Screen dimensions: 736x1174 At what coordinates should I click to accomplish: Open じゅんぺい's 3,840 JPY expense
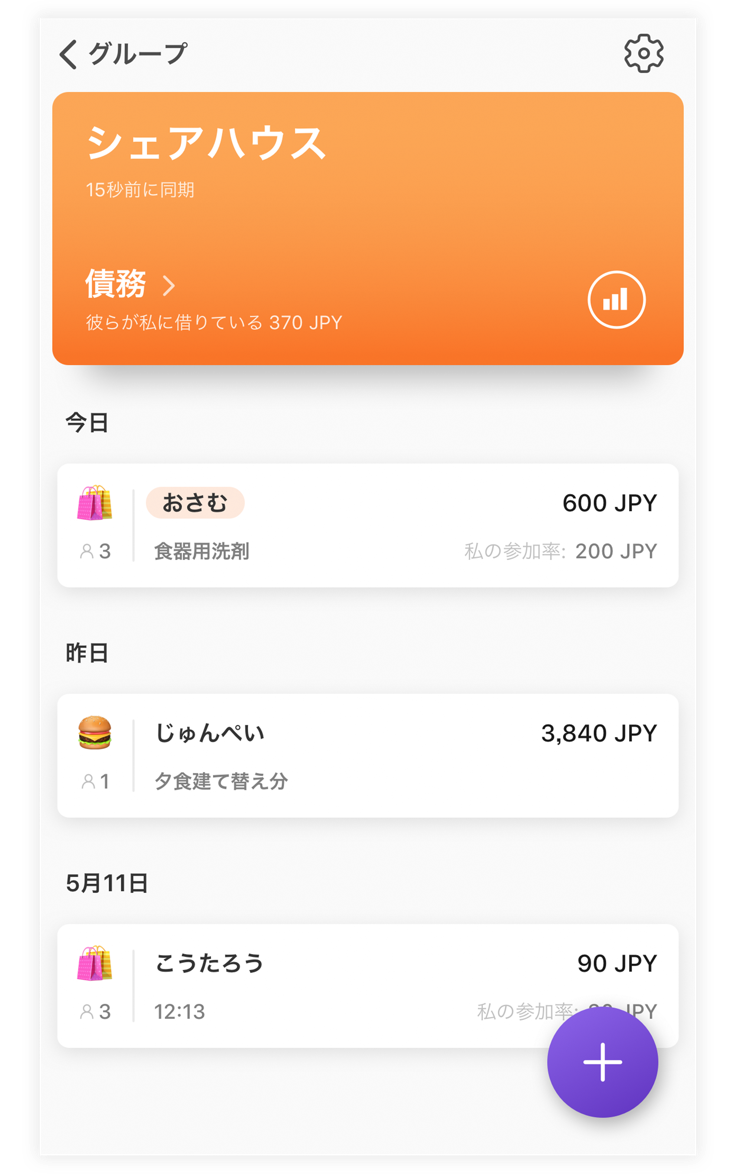tap(367, 755)
